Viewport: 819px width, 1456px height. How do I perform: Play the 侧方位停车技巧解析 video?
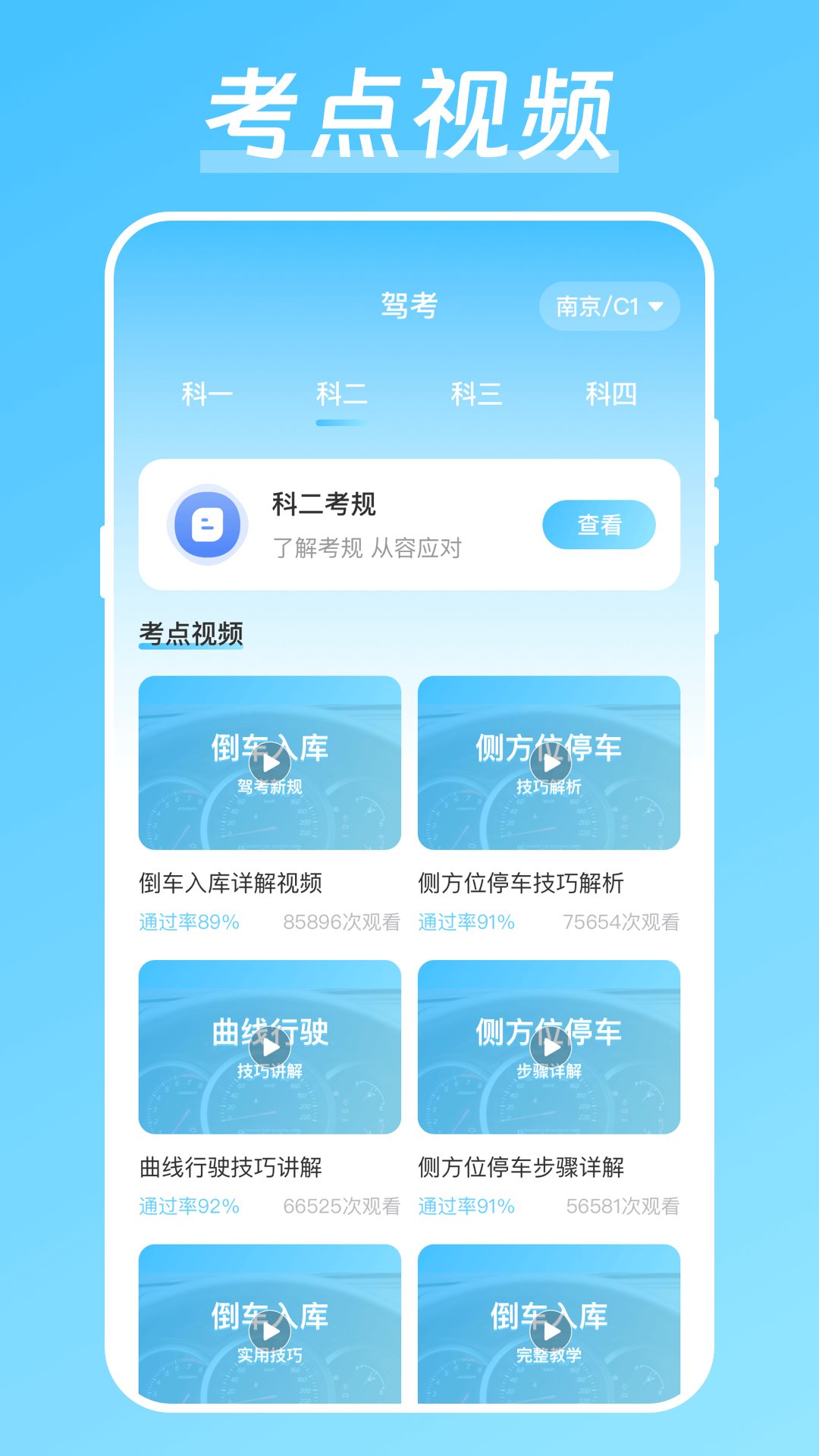[x=548, y=762]
